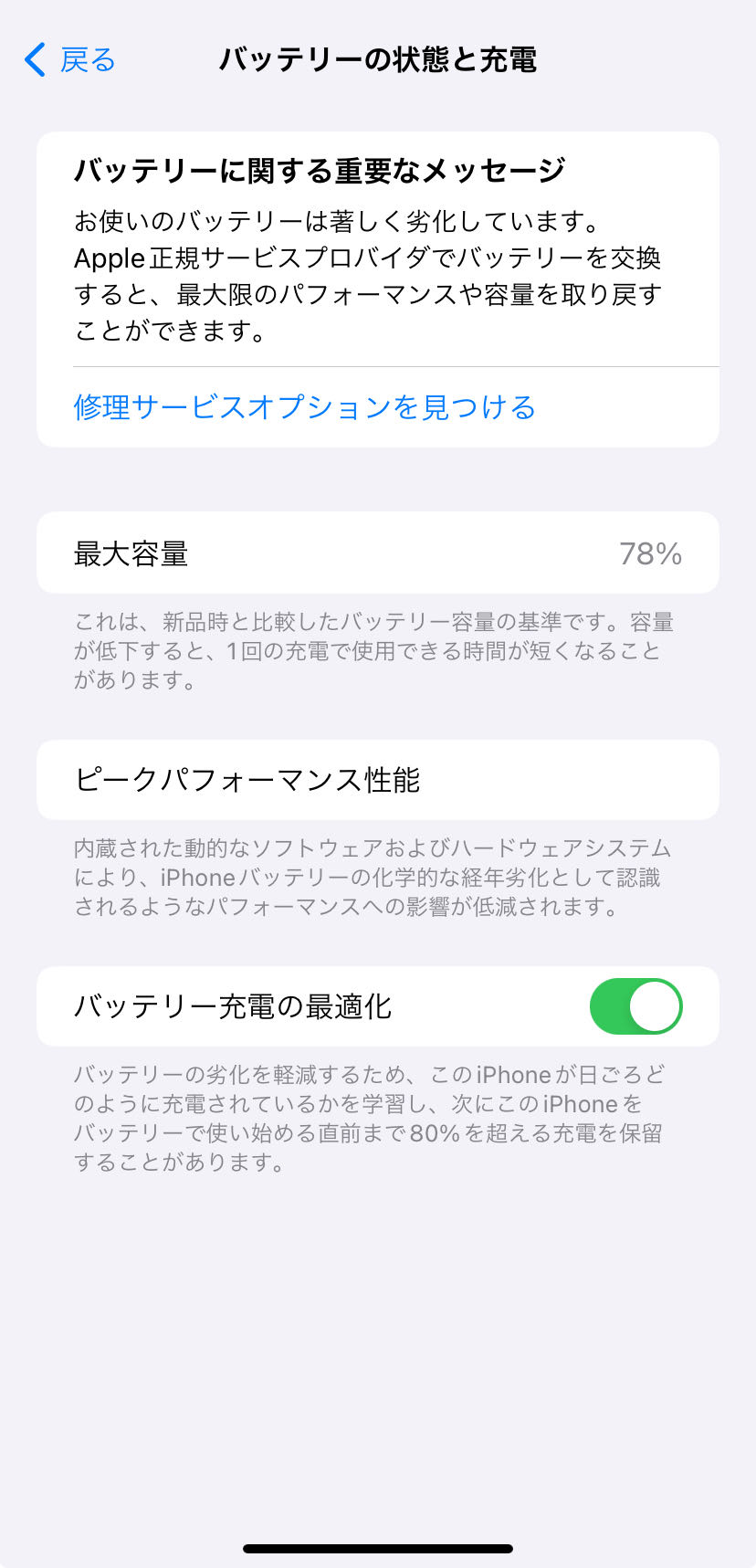Turn off バッテリー充電の最適化 switch
Screen dimensions: 756x1568
click(635, 1006)
